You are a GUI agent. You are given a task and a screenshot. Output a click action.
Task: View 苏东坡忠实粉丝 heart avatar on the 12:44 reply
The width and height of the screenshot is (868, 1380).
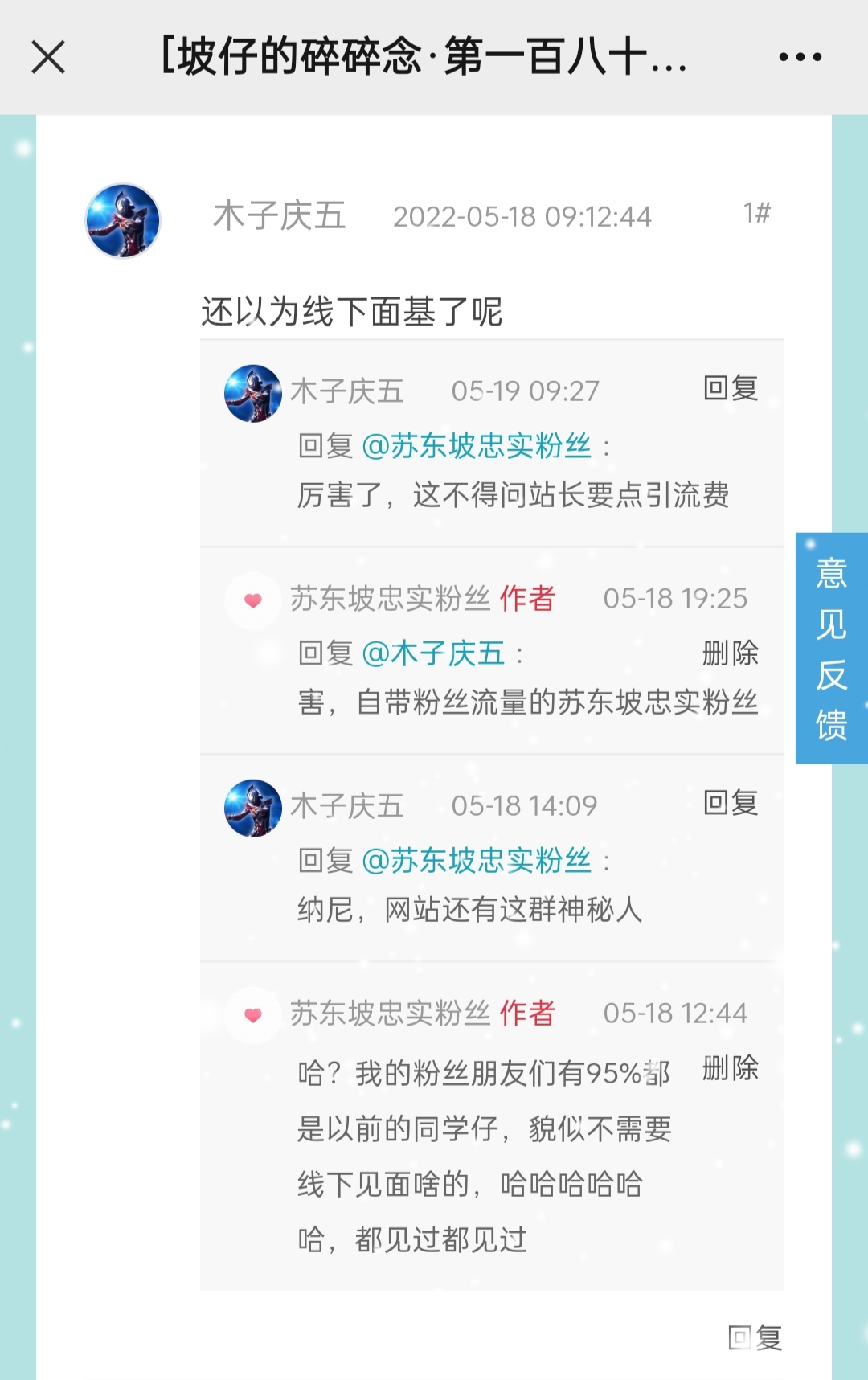253,1015
